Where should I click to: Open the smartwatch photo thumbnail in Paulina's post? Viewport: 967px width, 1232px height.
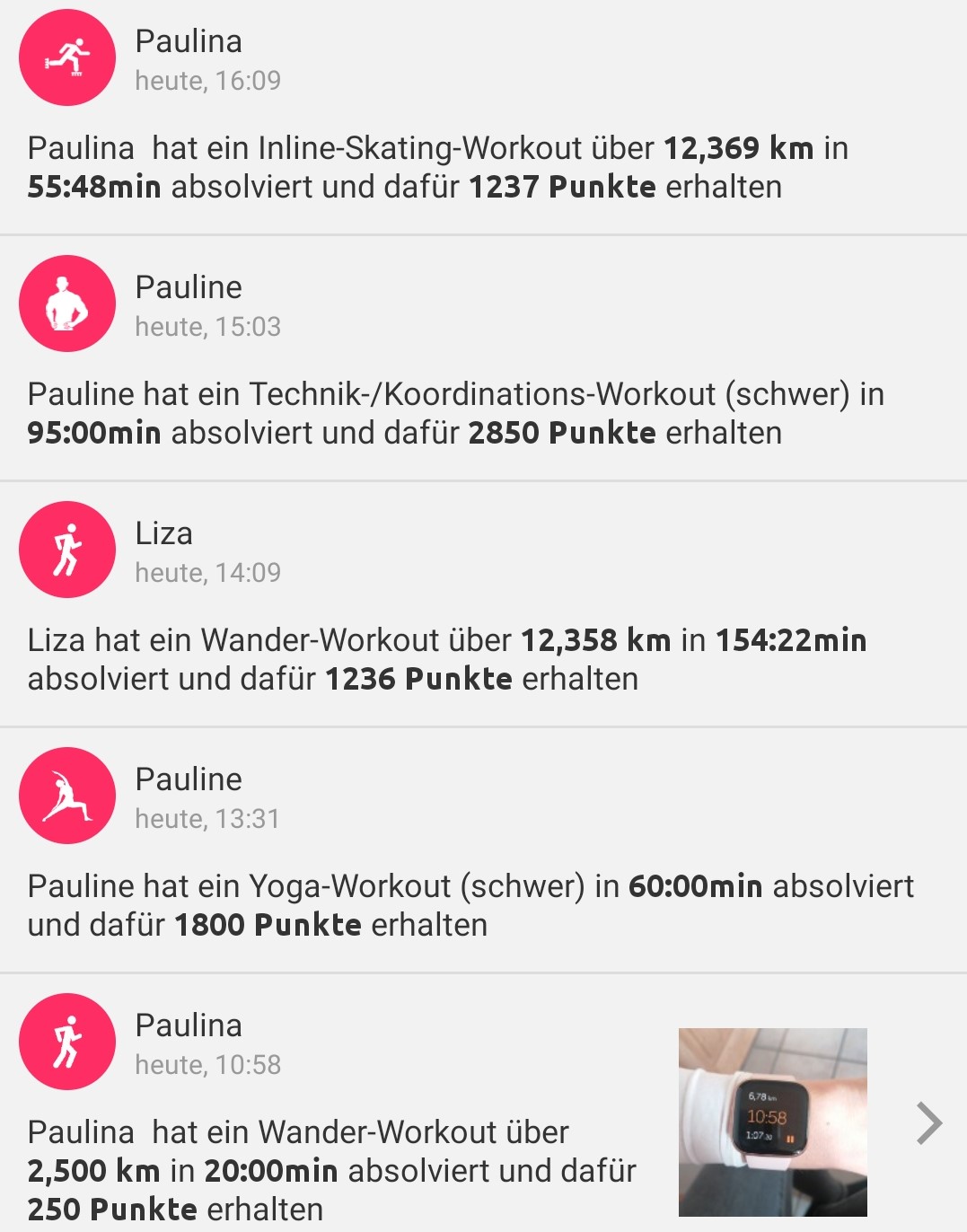[x=772, y=1122]
